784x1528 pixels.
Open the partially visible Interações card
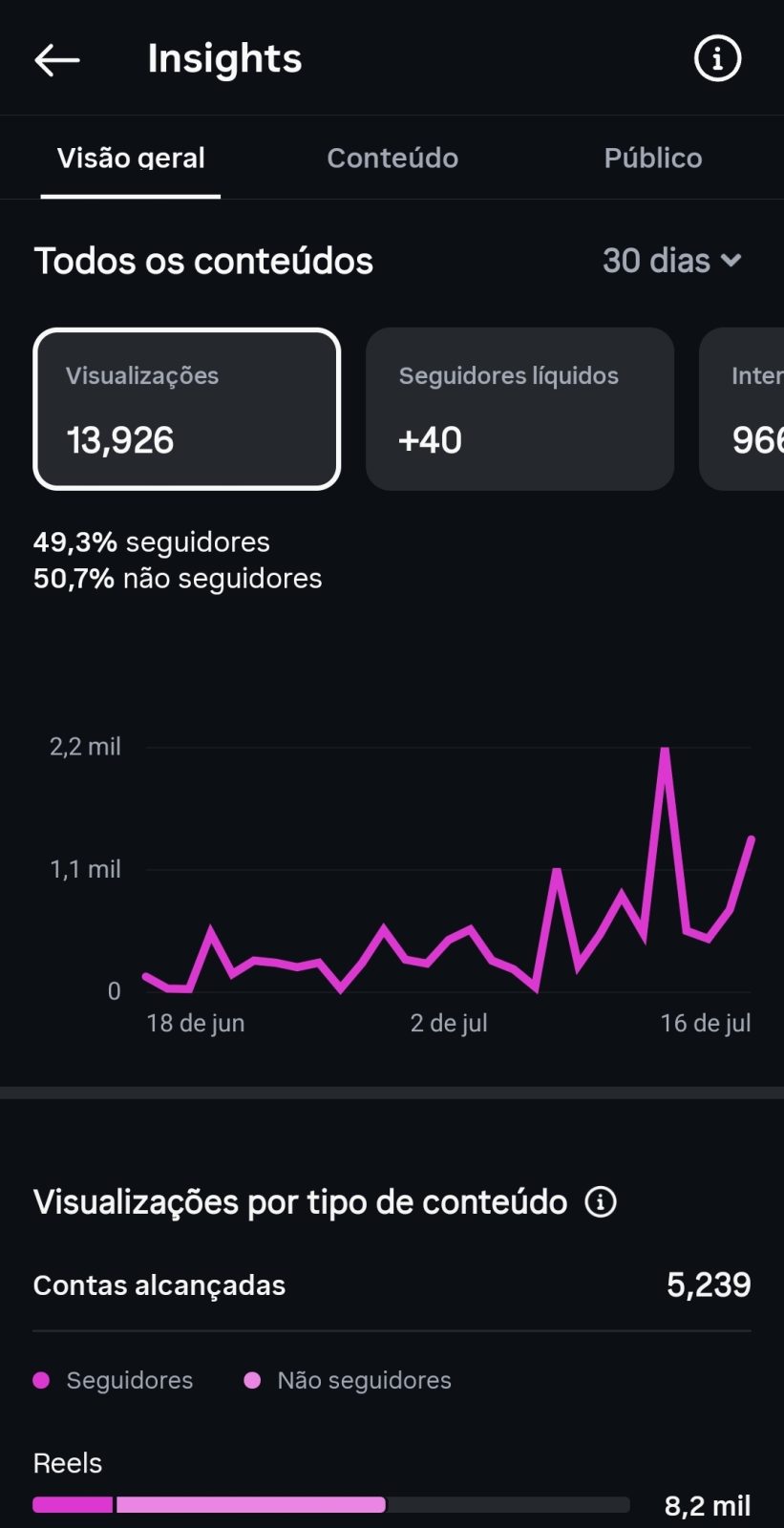(x=742, y=409)
